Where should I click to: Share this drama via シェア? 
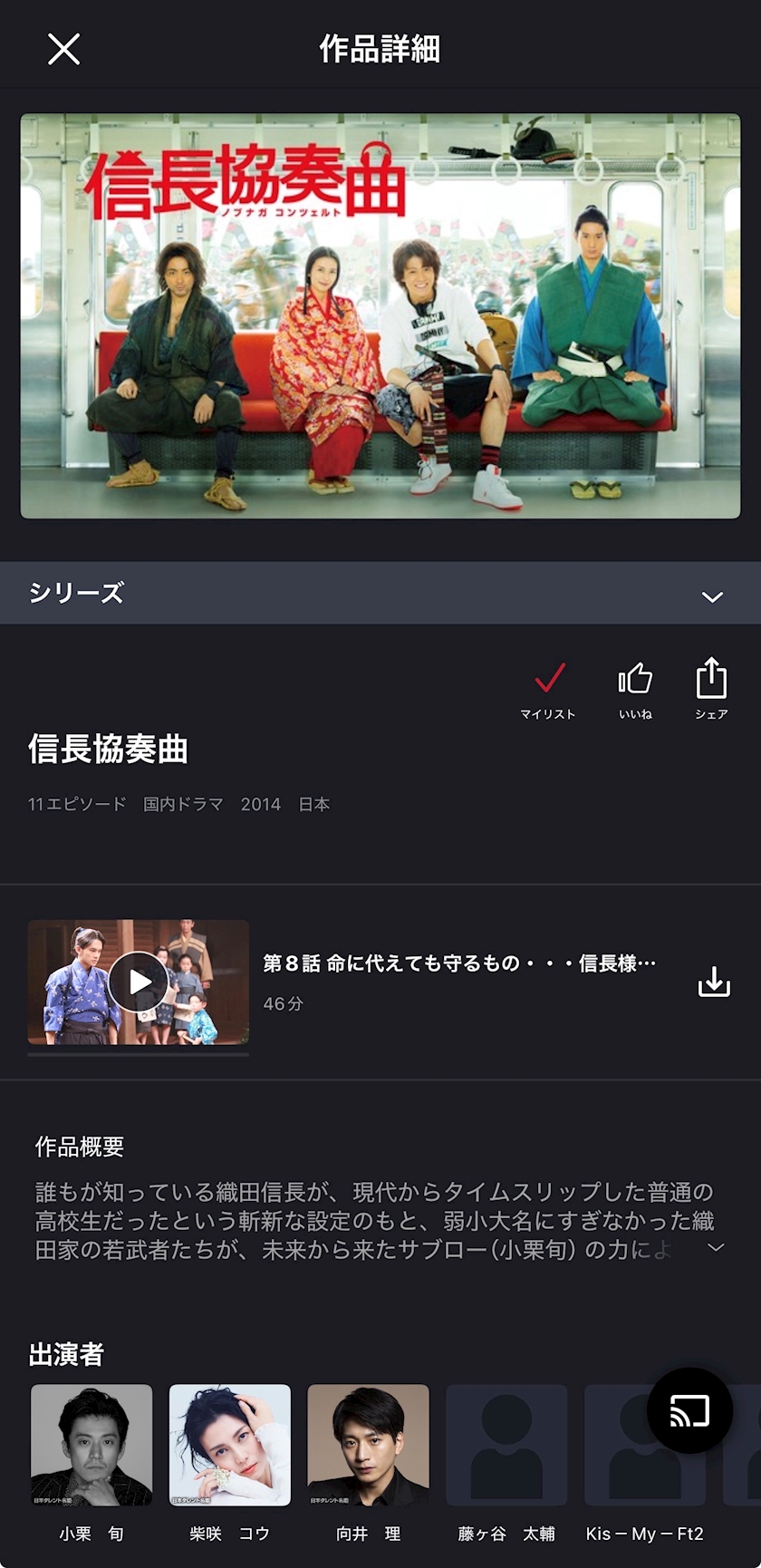click(x=711, y=691)
